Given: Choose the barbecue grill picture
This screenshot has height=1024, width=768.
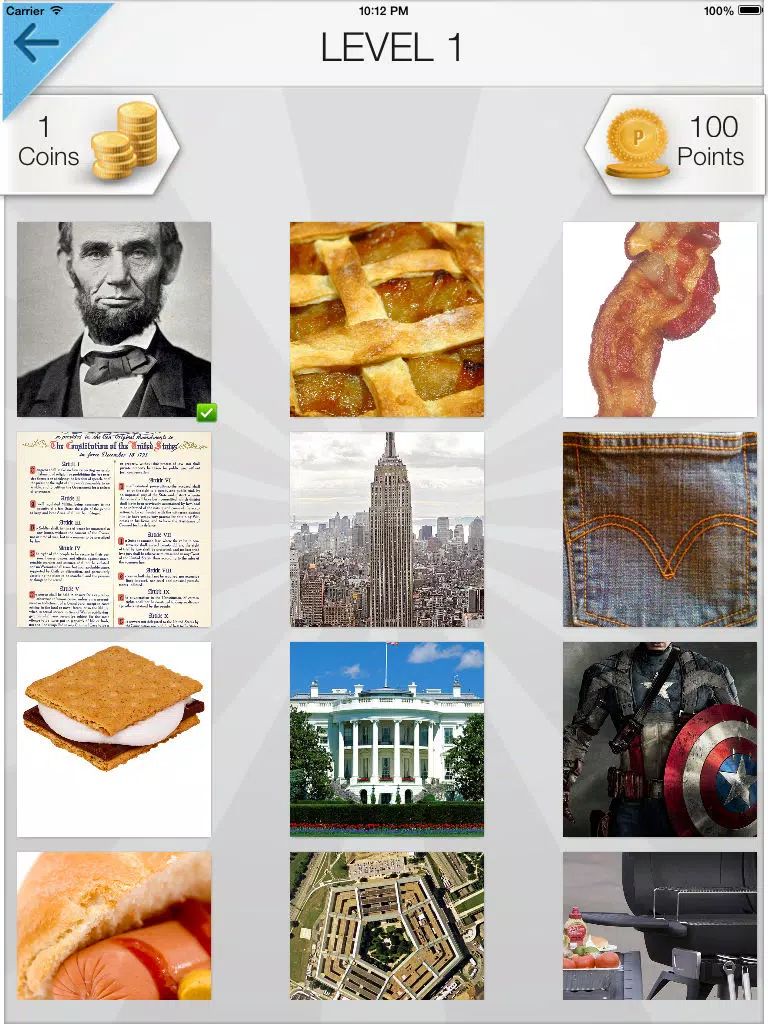Looking at the screenshot, I should pos(659,926).
